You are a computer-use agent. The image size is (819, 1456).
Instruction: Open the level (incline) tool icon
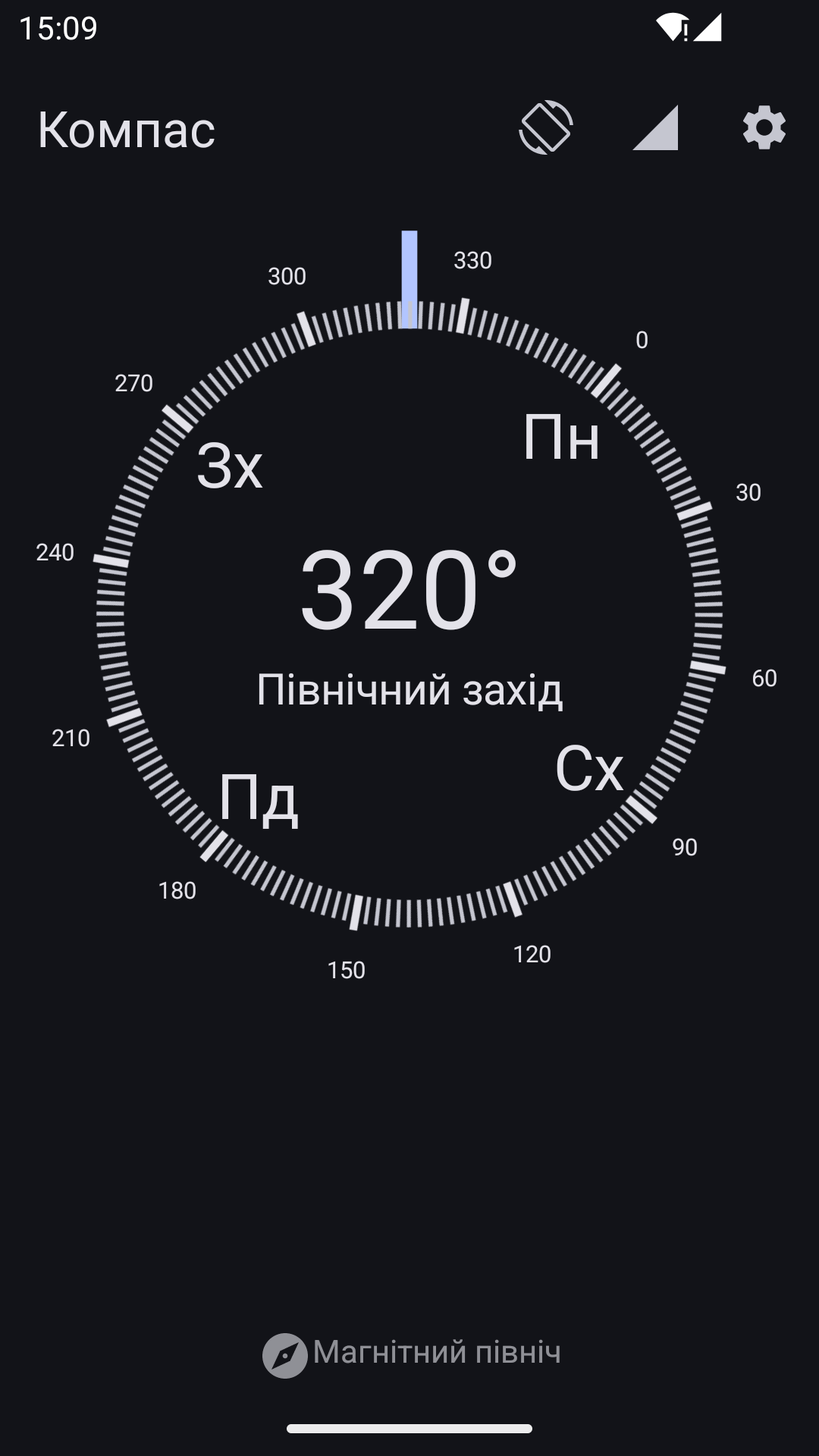coord(655,127)
